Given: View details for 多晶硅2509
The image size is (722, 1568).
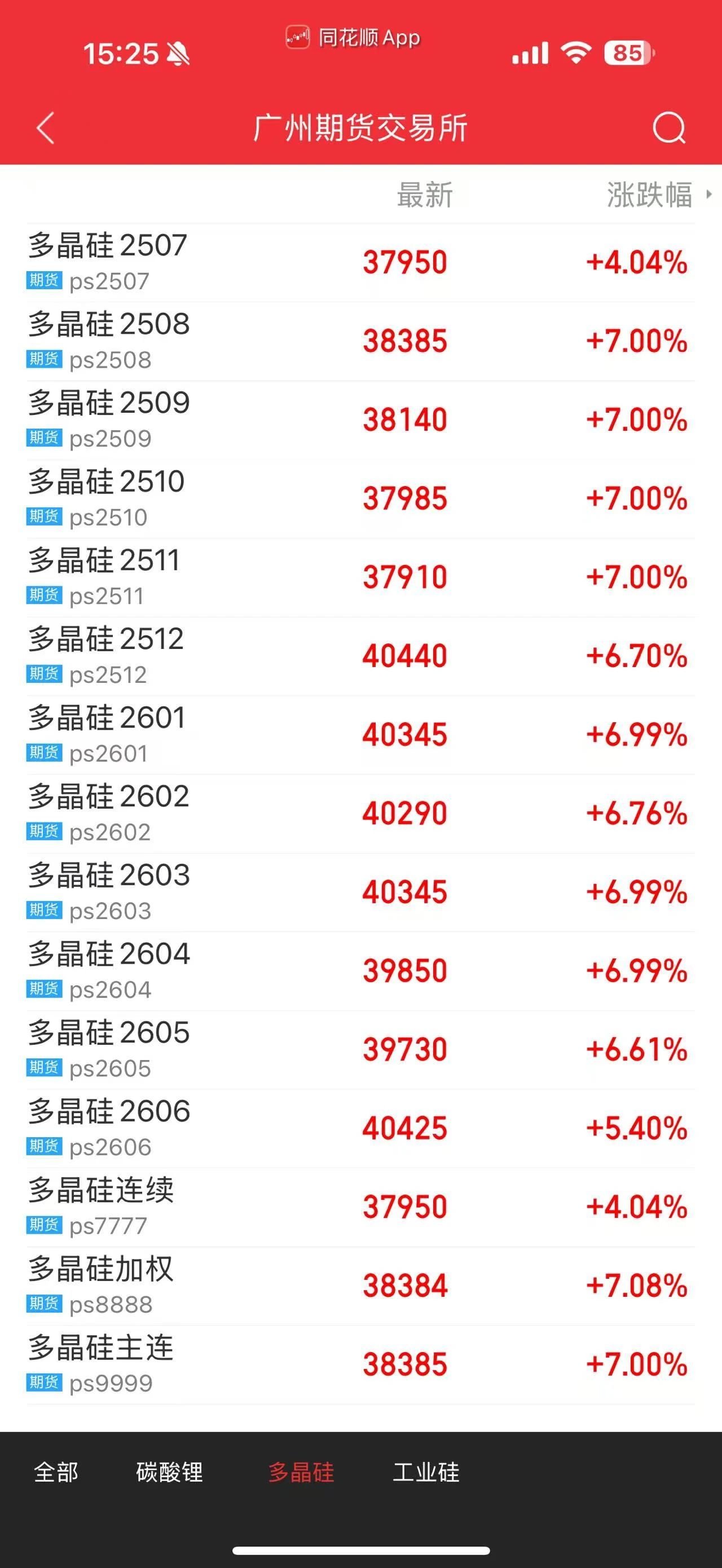Looking at the screenshot, I should (x=360, y=420).
